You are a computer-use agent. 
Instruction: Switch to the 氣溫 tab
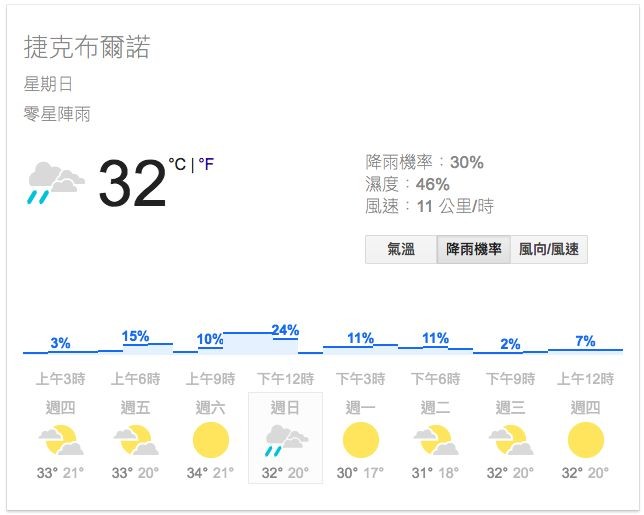401,250
